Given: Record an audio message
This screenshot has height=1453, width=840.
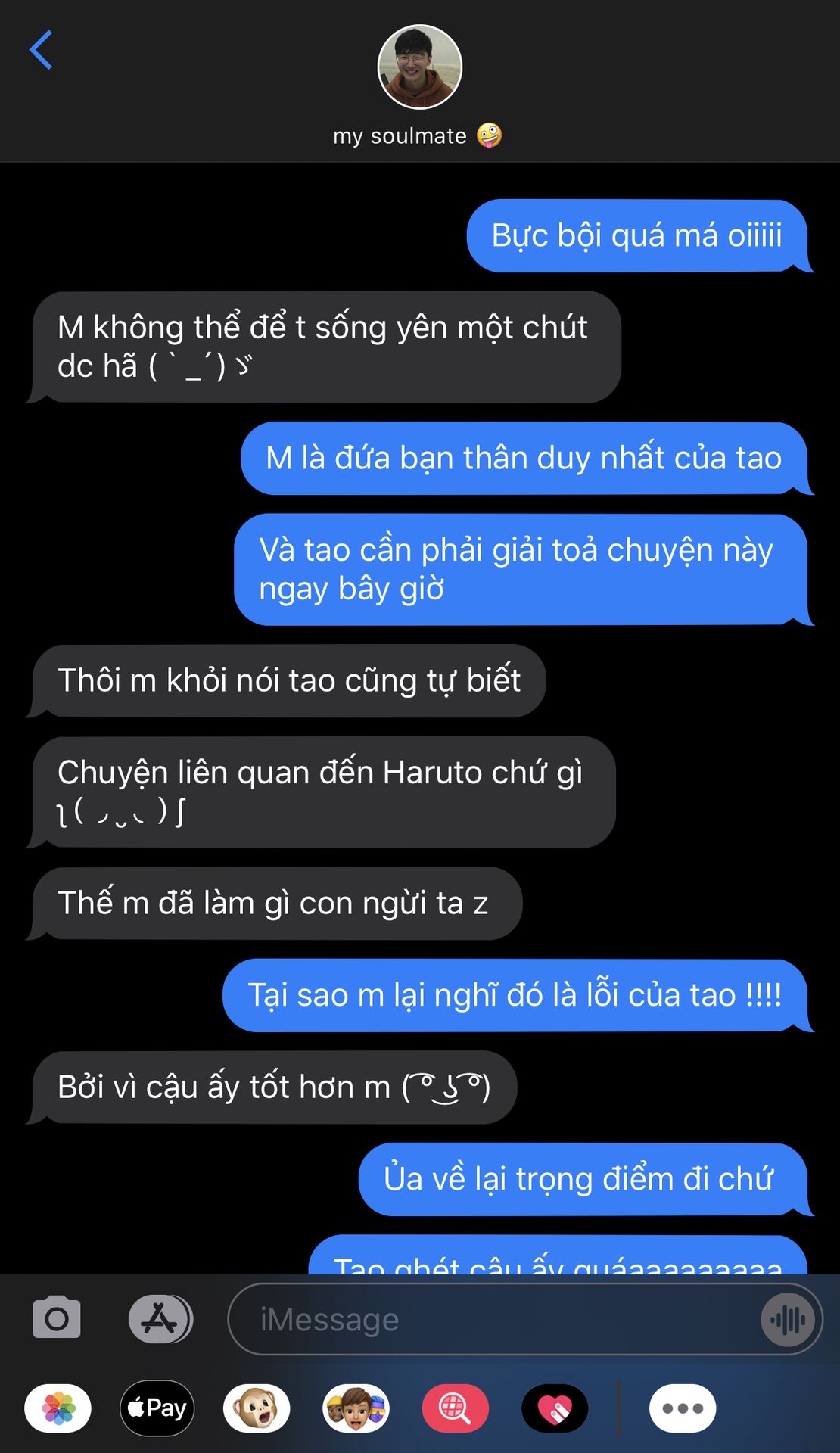Looking at the screenshot, I should point(788,1320).
